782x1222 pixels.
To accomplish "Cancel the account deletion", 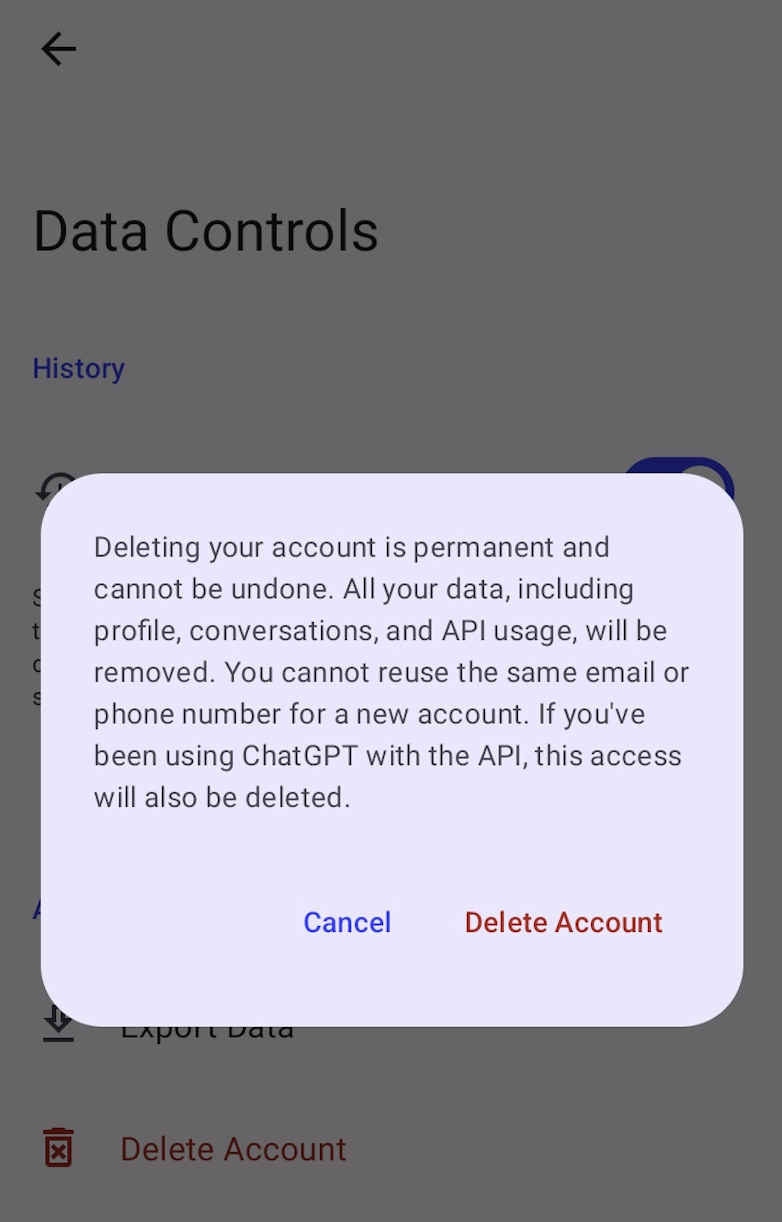I will [x=347, y=922].
